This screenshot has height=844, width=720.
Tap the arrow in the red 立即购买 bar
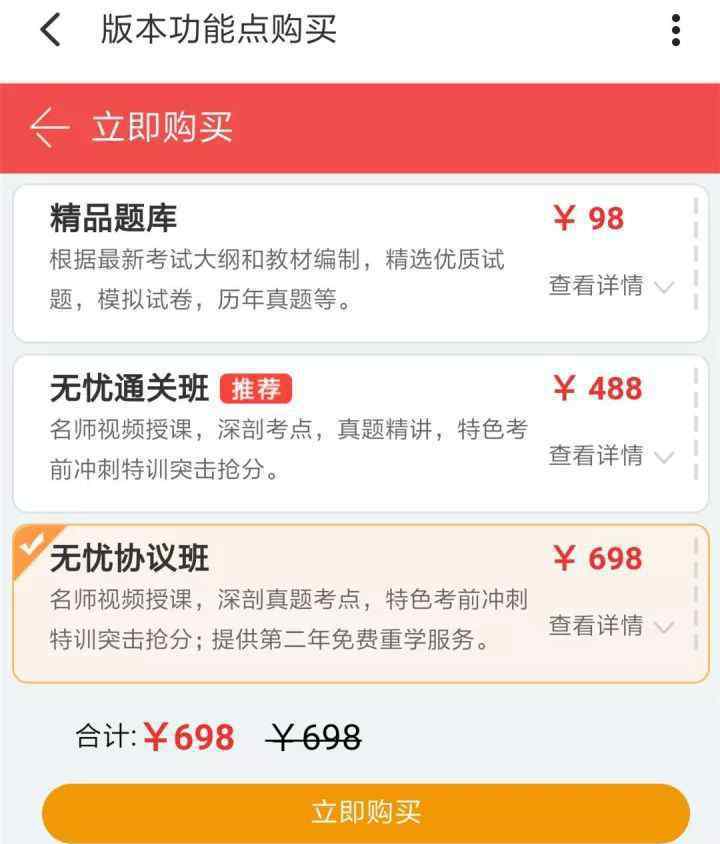click(x=49, y=128)
